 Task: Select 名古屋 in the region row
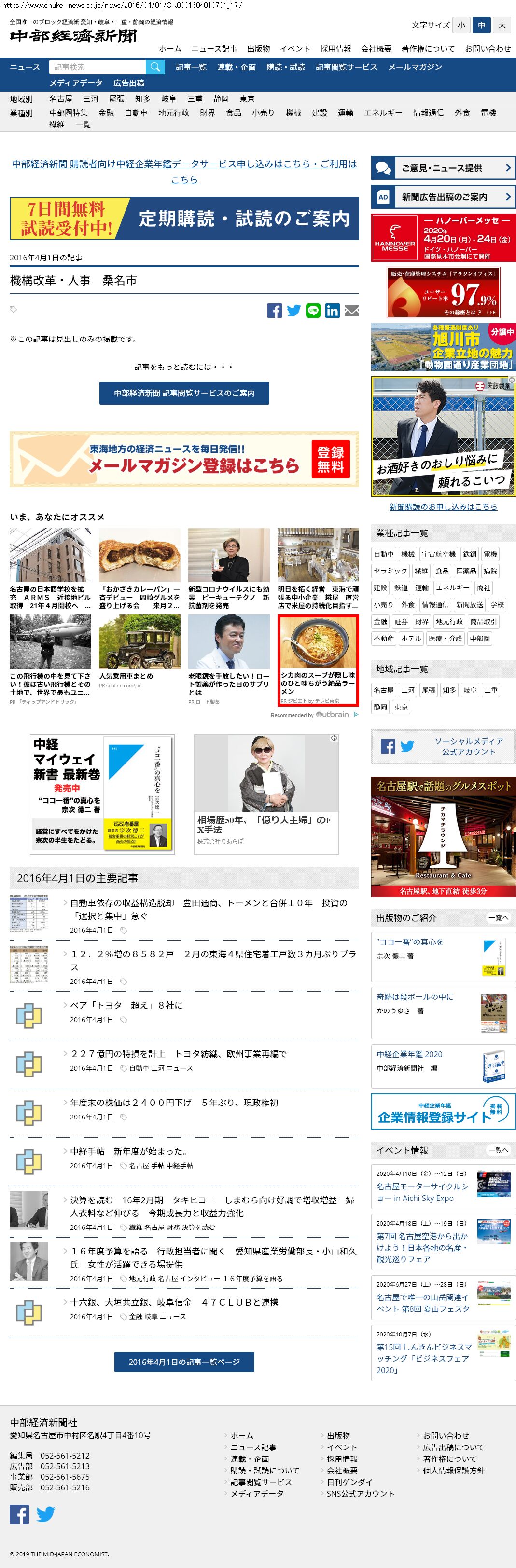click(61, 98)
